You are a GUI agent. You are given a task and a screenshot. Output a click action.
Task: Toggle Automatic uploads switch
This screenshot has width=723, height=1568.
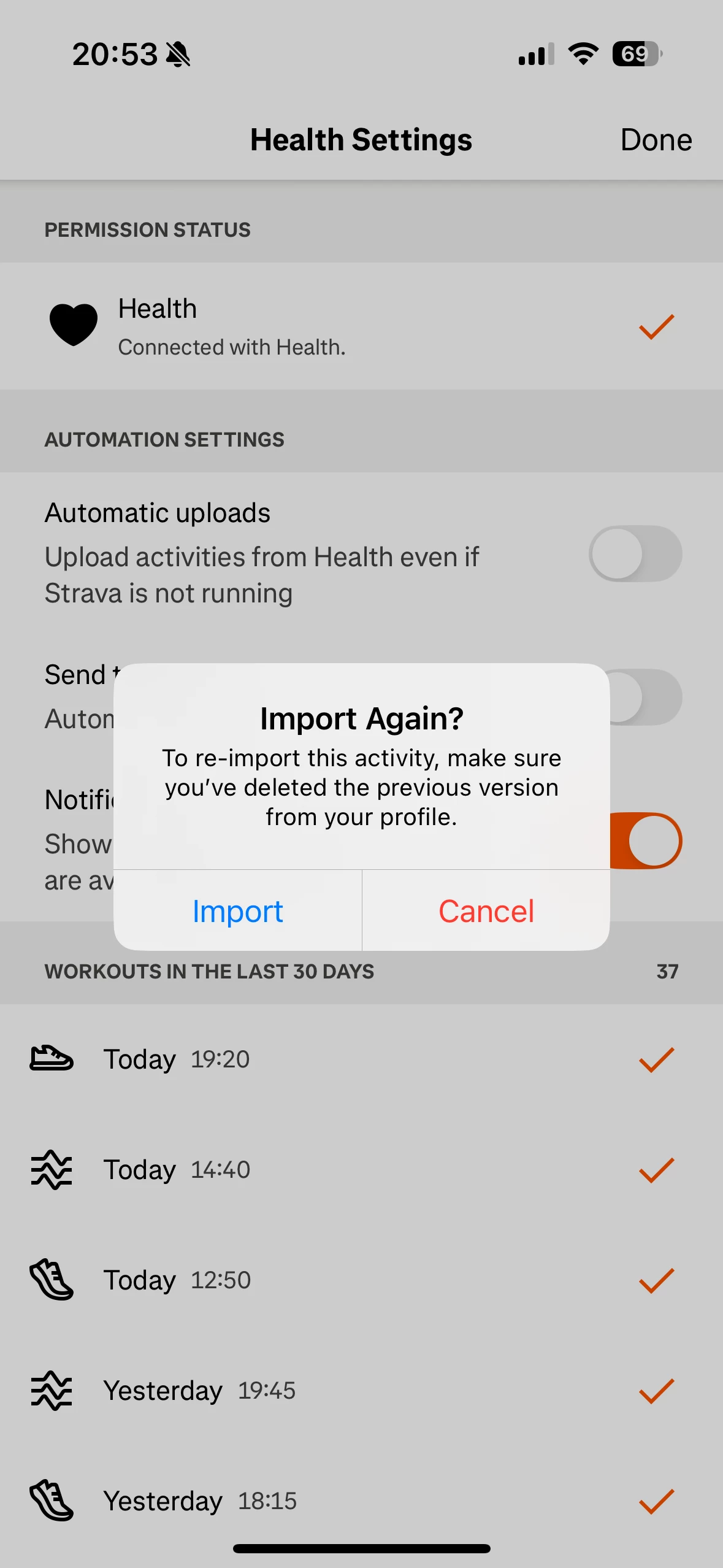(635, 553)
